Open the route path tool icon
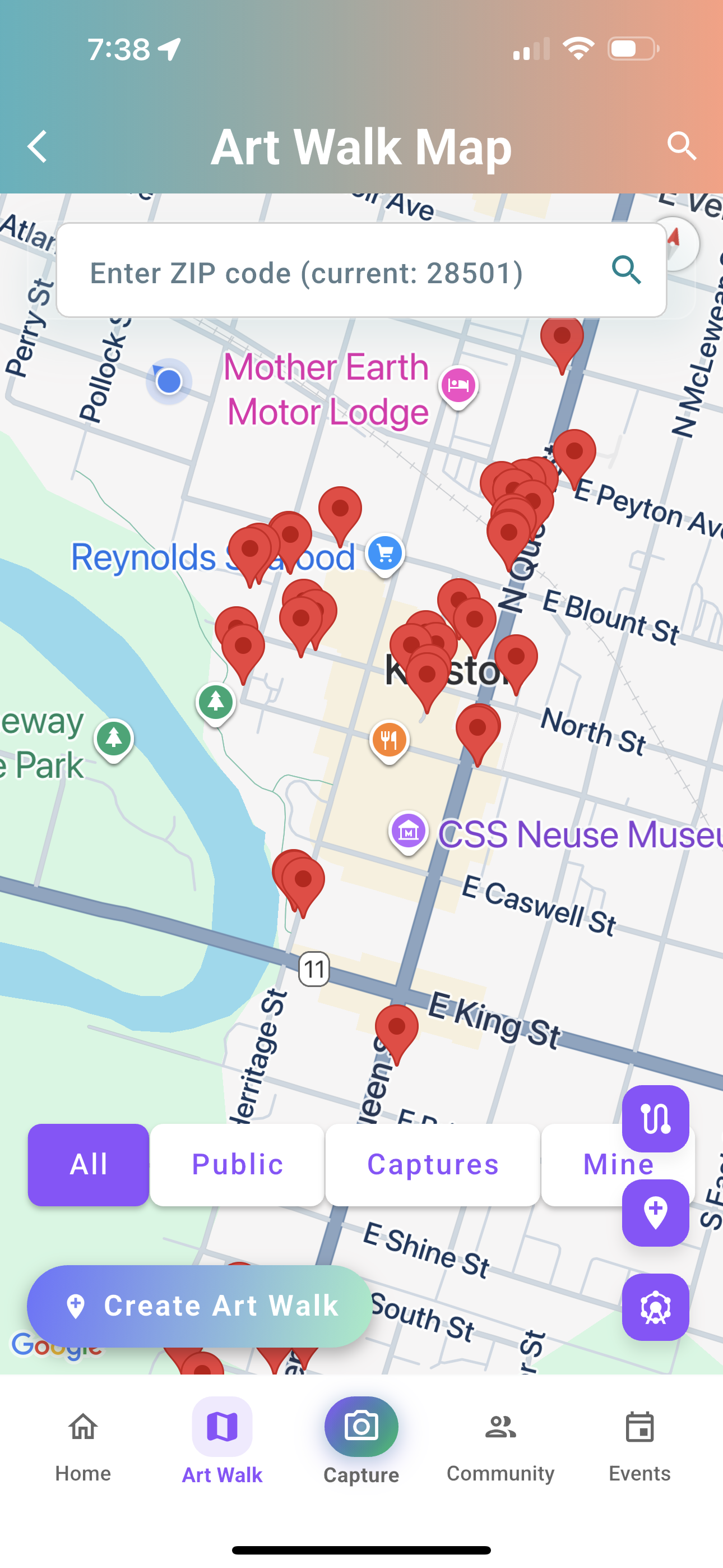Screen dimensions: 723x1568 [655, 1120]
